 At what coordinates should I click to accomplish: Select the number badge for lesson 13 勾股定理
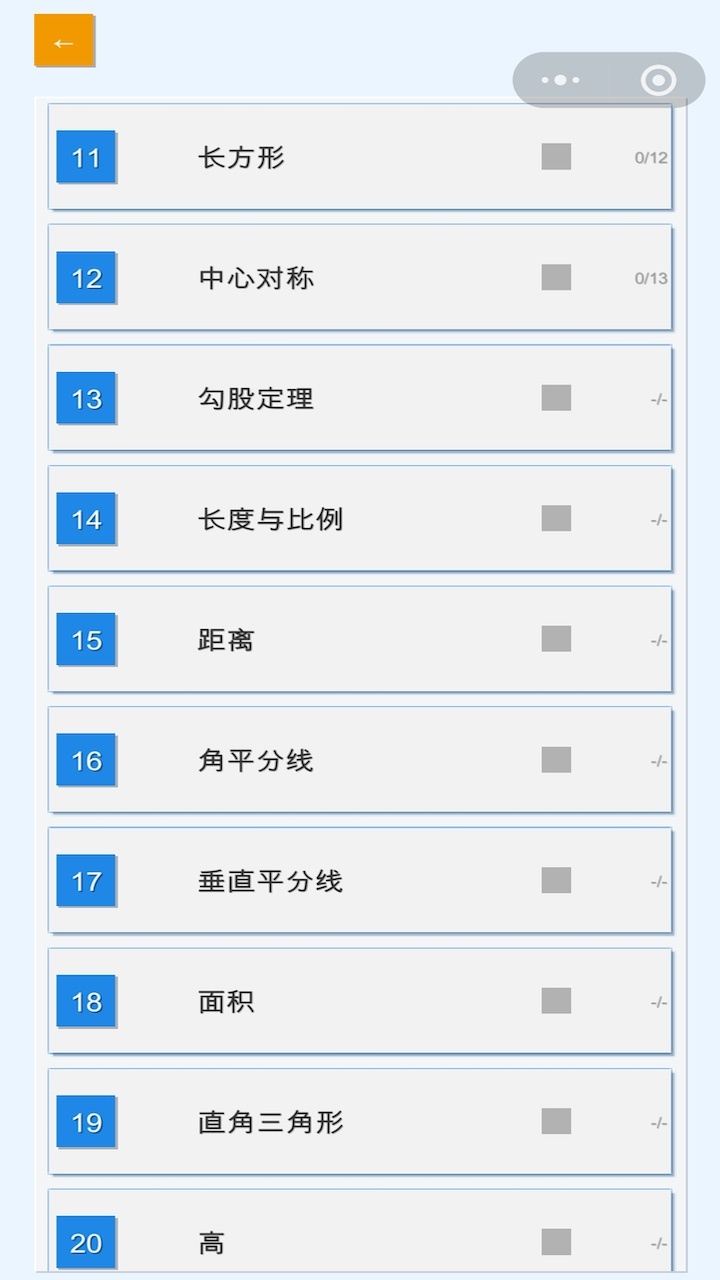(86, 398)
